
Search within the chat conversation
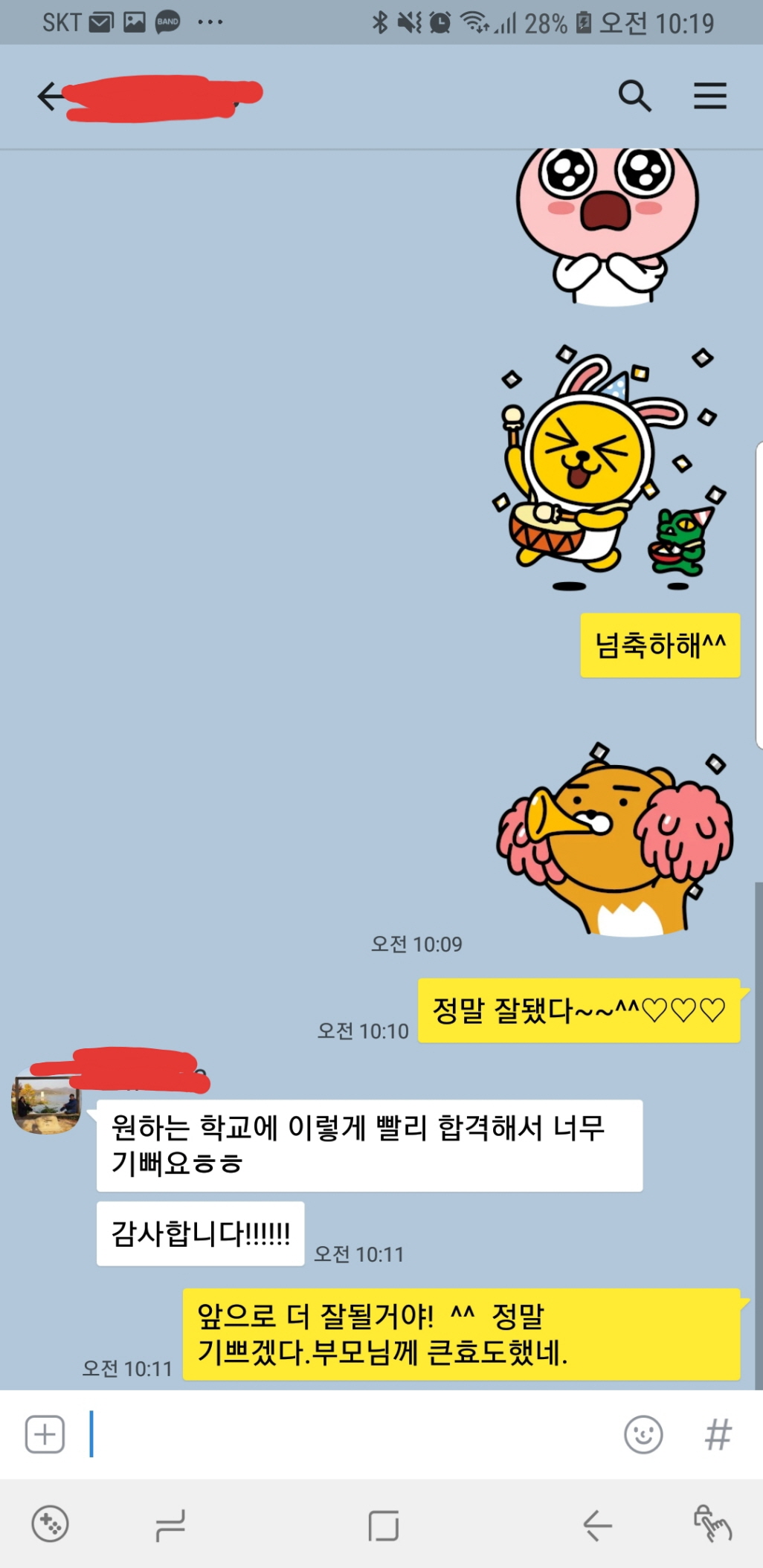pyautogui.click(x=634, y=97)
